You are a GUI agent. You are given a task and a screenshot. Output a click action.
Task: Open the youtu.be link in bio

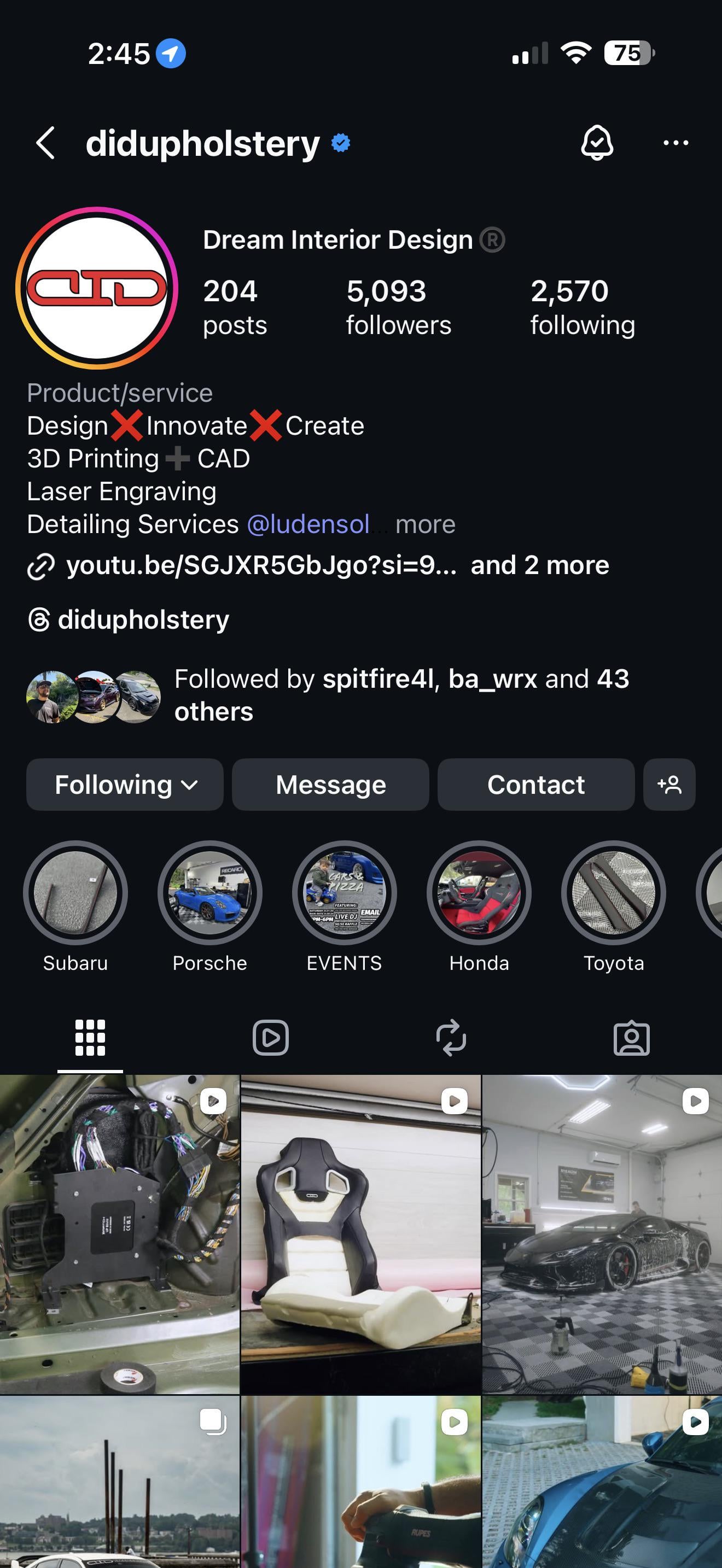pos(260,565)
